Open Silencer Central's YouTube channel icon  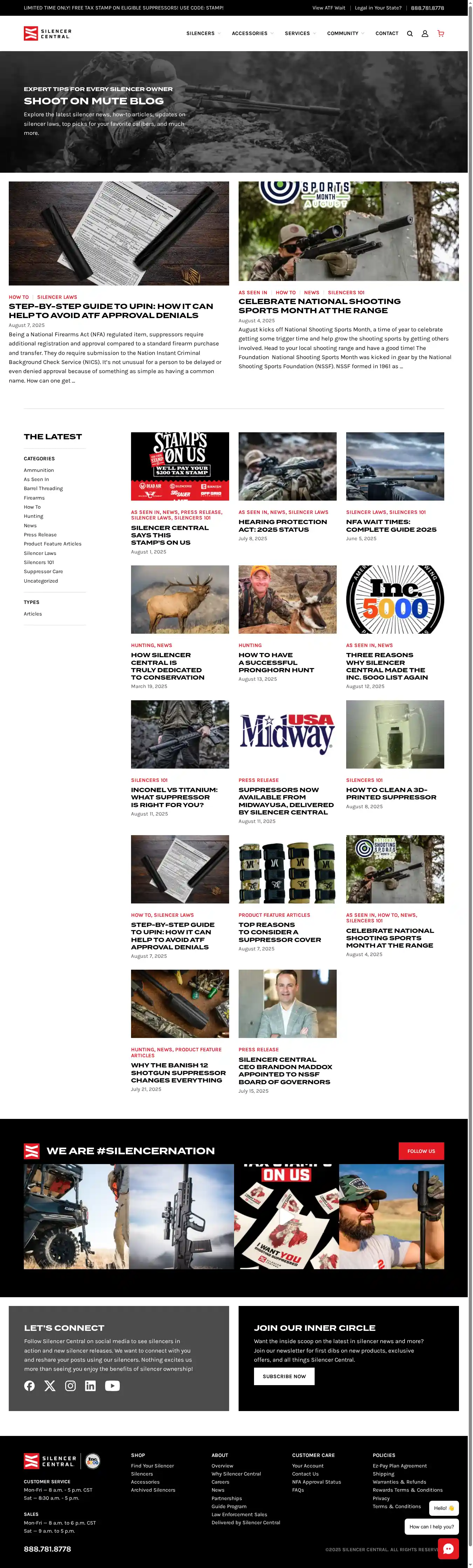(x=112, y=1386)
